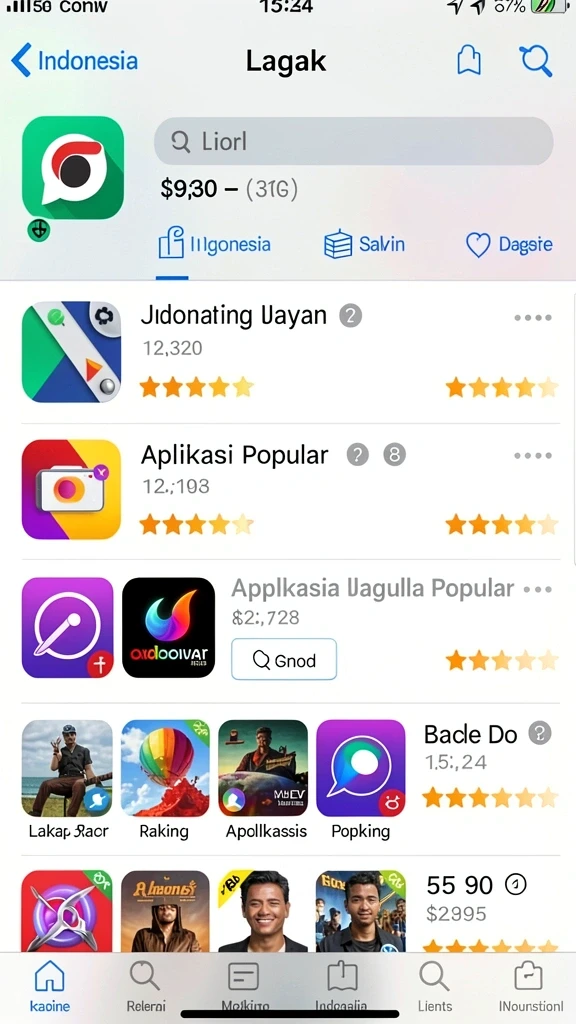Switch to the Relerai bottom tab
576x1024 pixels.
pos(146,986)
